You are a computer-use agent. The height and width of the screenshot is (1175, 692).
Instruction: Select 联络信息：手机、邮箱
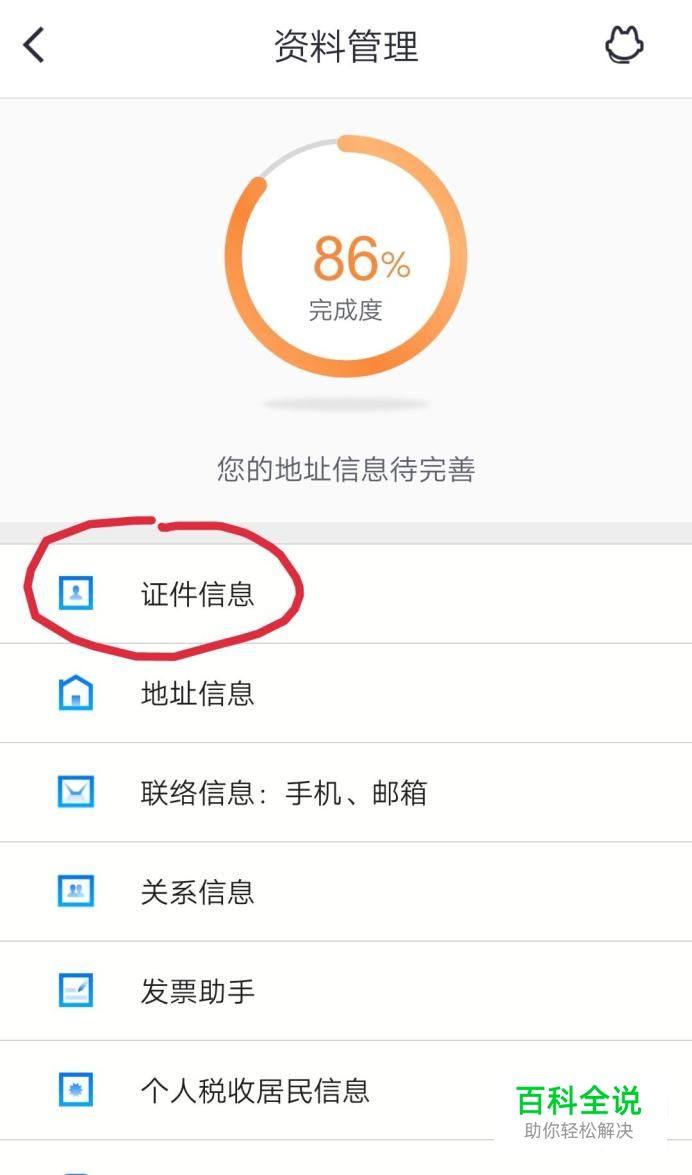283,793
